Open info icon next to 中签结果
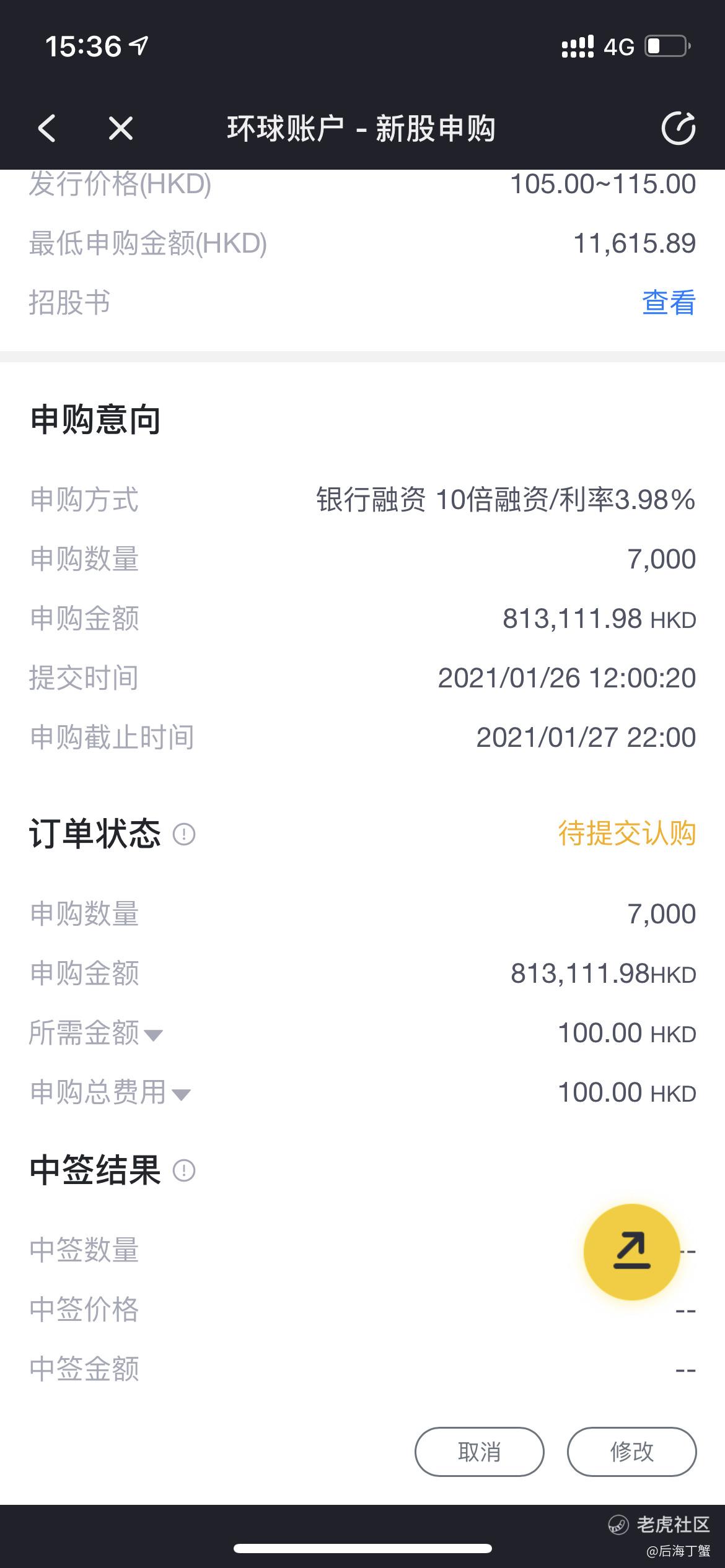Image resolution: width=725 pixels, height=1568 pixels. click(184, 1170)
